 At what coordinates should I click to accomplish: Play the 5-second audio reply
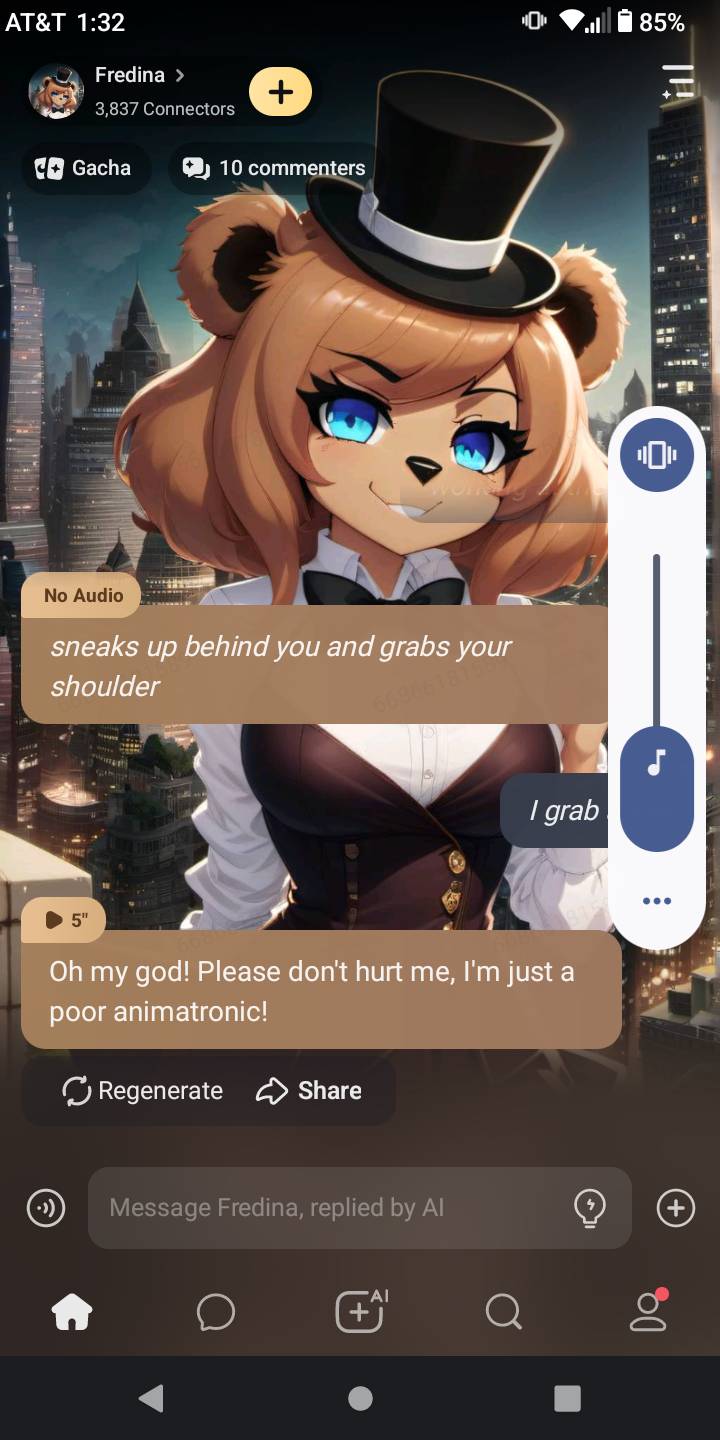click(x=63, y=920)
